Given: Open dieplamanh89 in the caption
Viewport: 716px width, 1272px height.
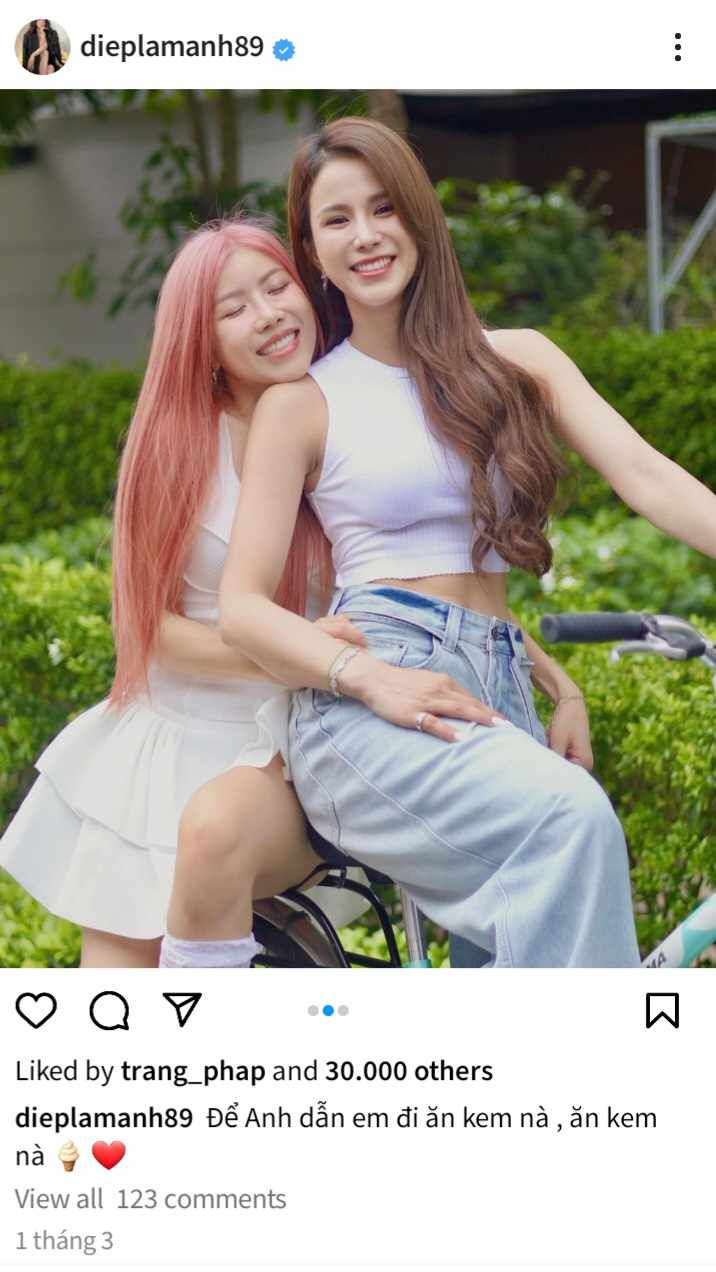Looking at the screenshot, I should pyautogui.click(x=103, y=1118).
